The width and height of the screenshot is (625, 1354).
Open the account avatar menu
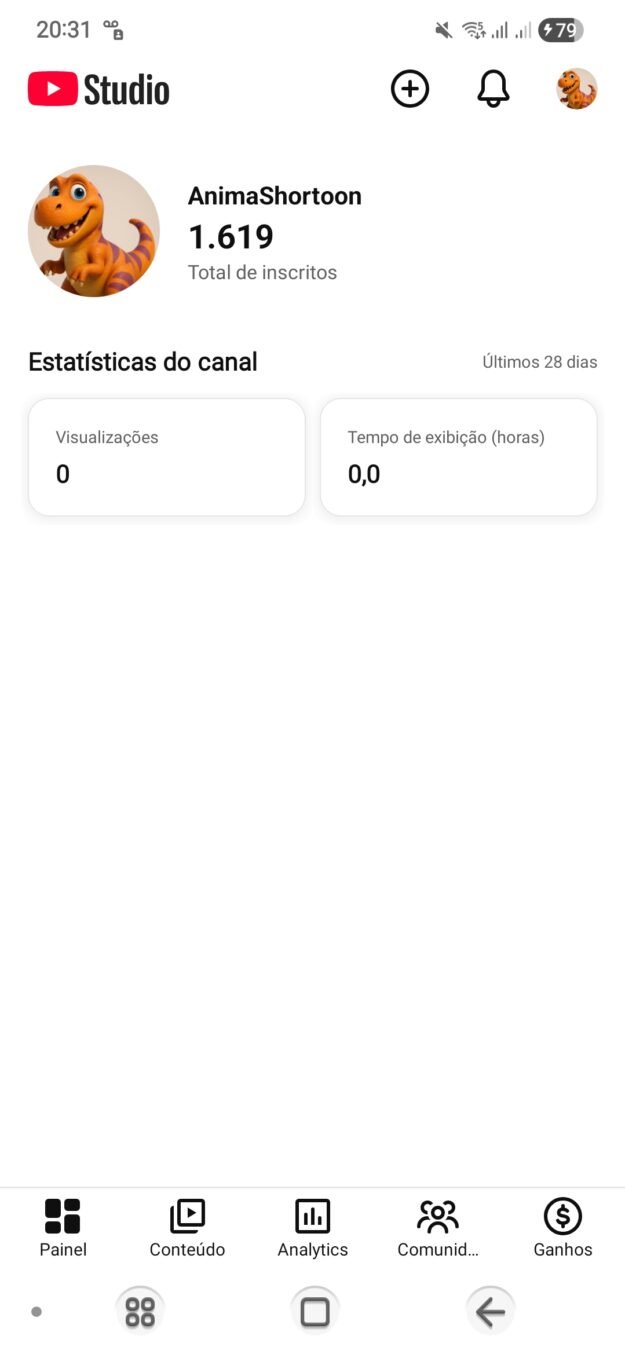click(x=576, y=89)
